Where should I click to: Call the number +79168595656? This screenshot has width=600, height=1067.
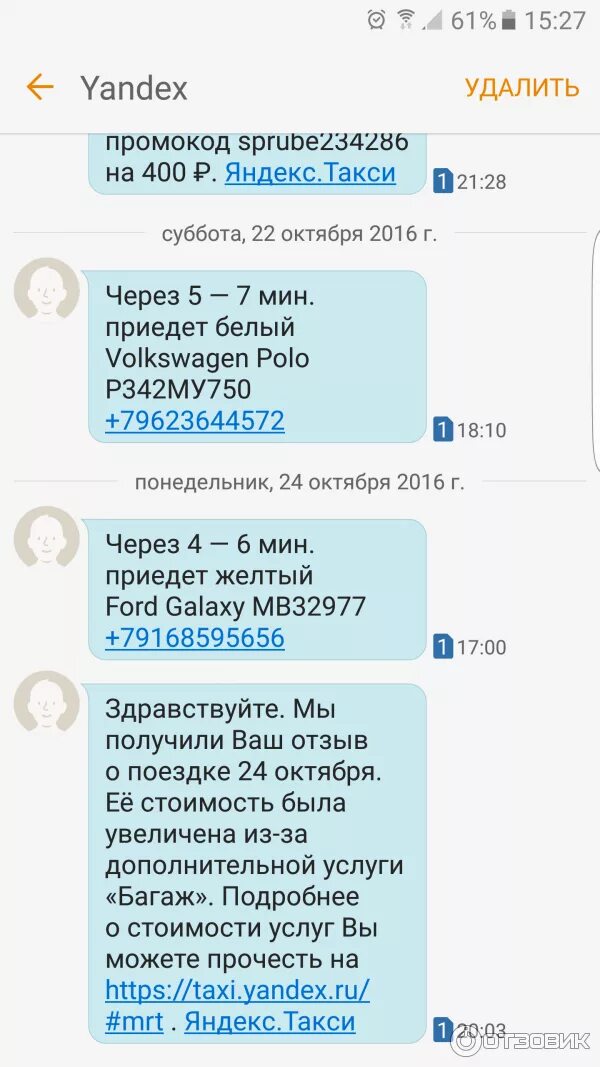195,638
